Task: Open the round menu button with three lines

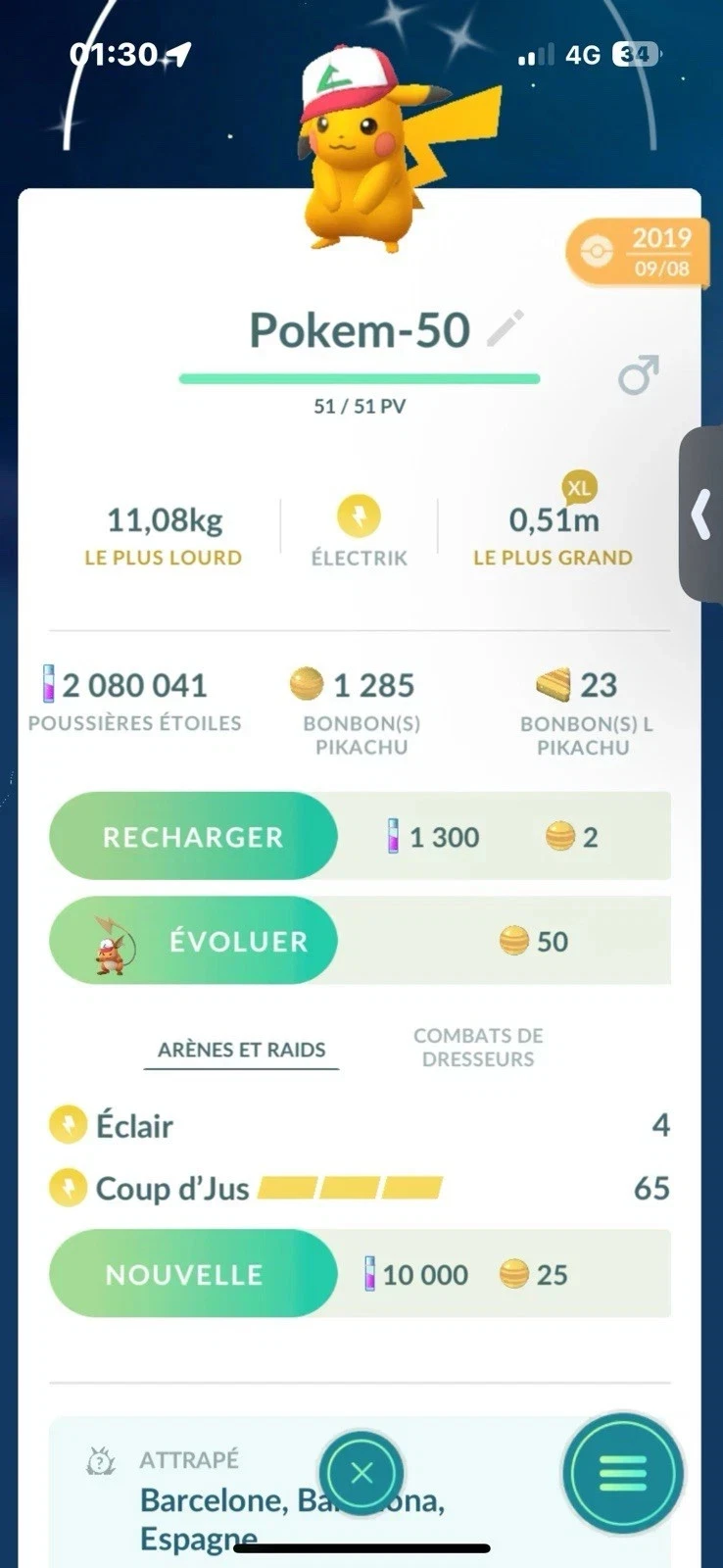Action: pyautogui.click(x=622, y=1472)
